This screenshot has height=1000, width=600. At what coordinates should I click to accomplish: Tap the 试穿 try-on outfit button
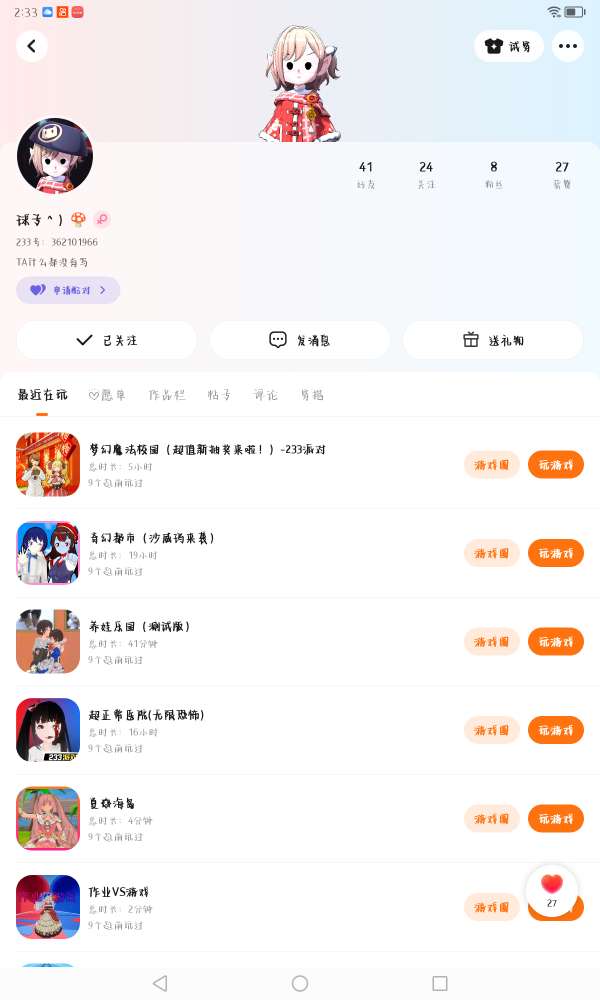(509, 46)
